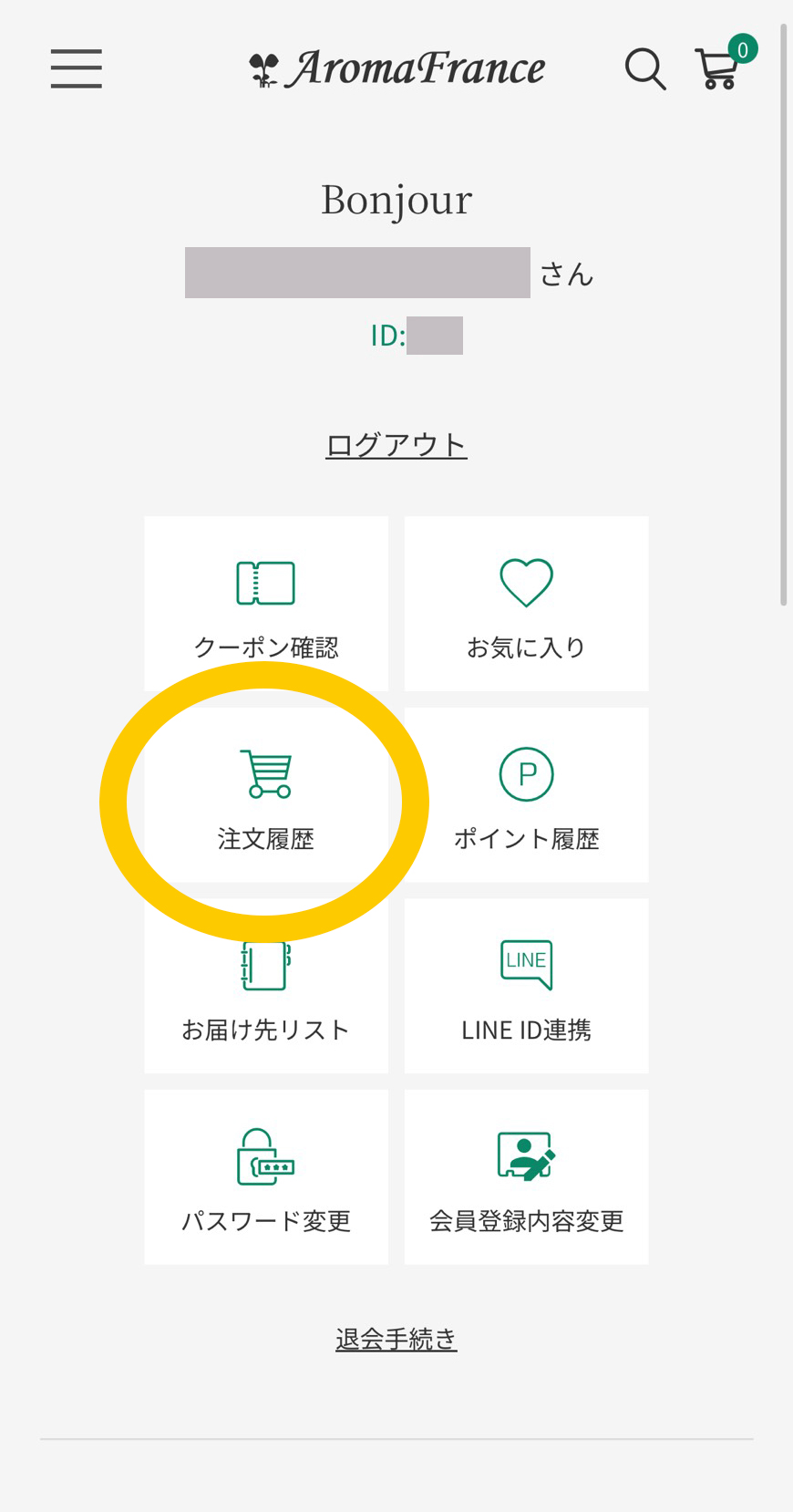Open お気に入り favorites tile
Viewport: 793px width, 1512px height.
tap(527, 604)
